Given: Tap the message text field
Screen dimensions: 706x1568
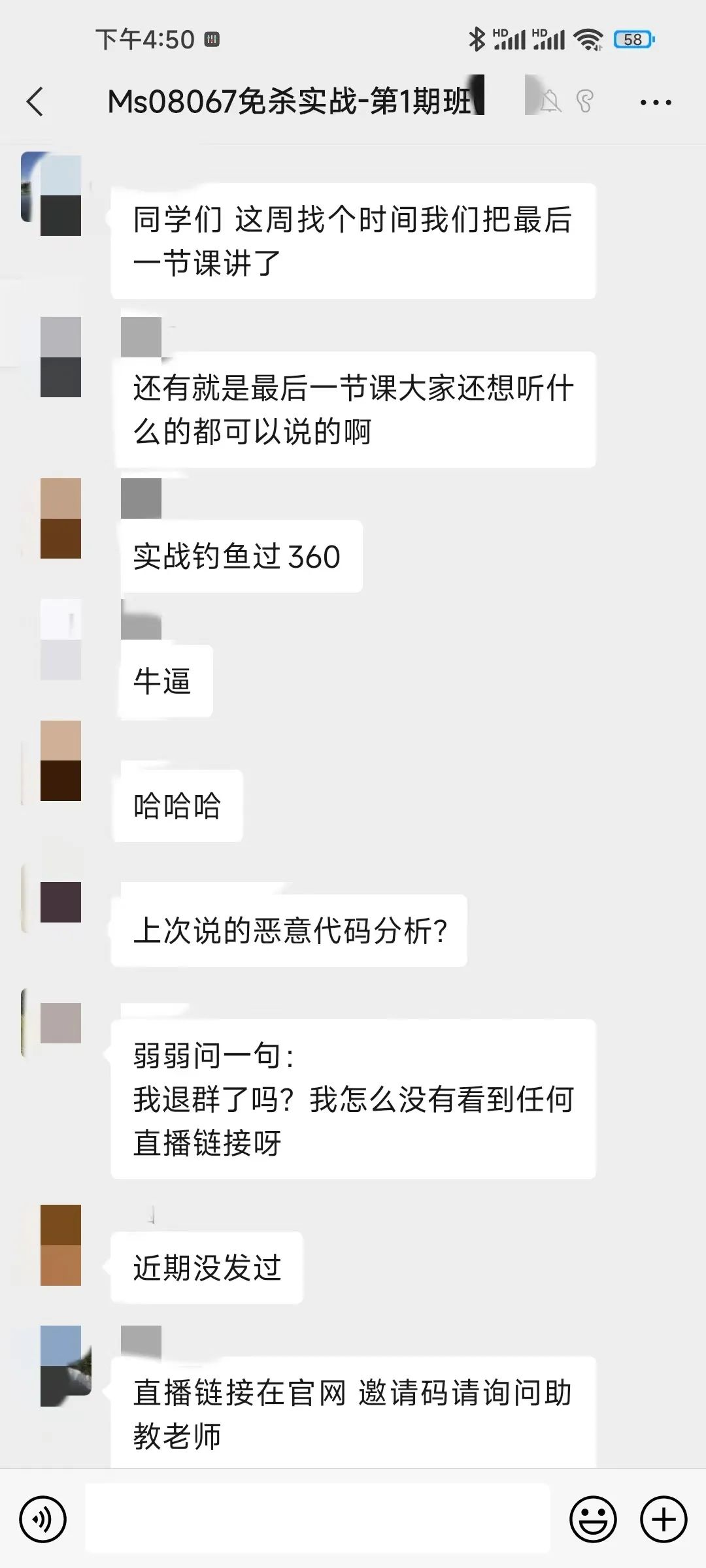Looking at the screenshot, I should 318,1518.
